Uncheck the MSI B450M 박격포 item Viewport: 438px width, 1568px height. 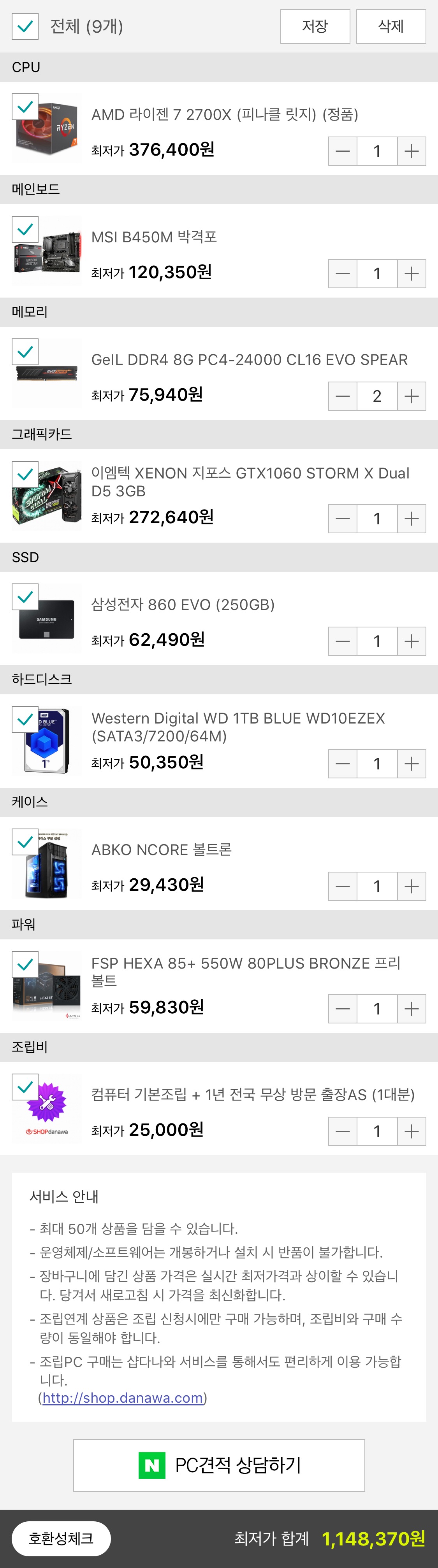(25, 230)
